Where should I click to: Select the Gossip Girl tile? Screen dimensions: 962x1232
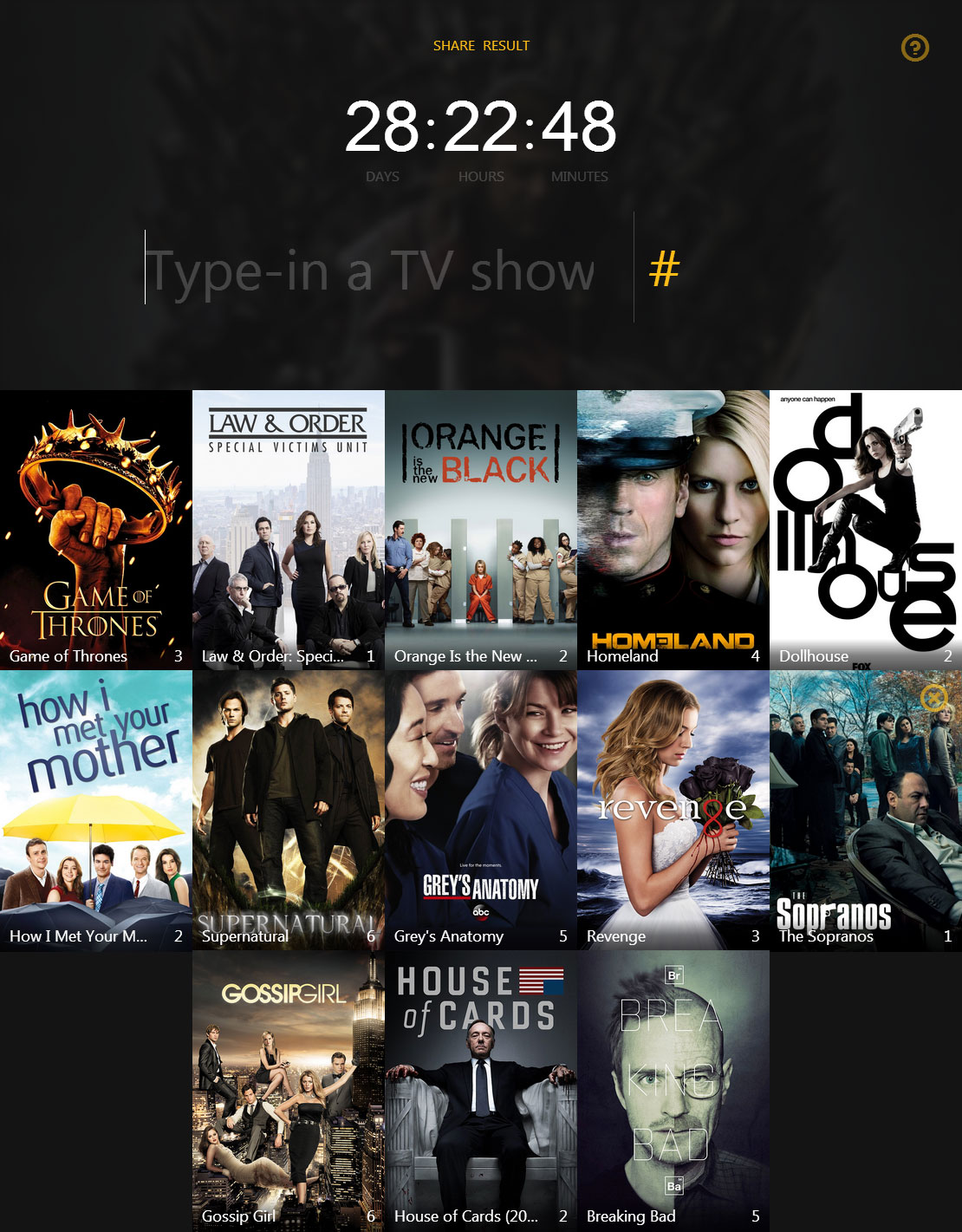[x=289, y=1090]
